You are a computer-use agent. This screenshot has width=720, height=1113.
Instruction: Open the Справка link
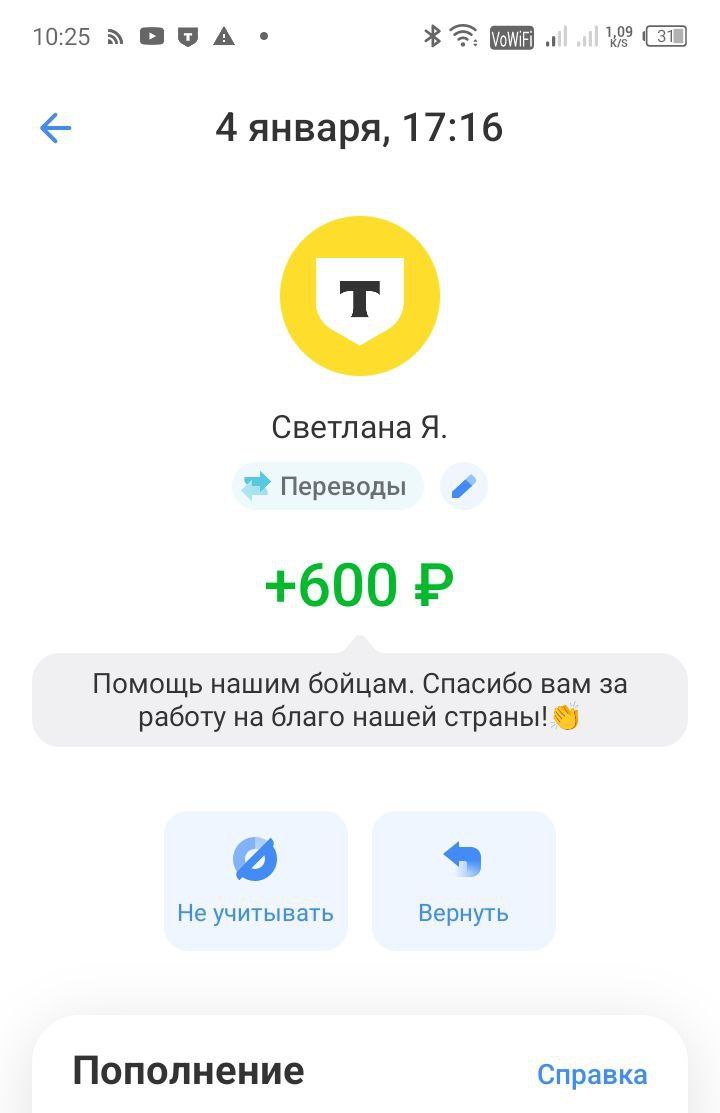(x=592, y=1074)
